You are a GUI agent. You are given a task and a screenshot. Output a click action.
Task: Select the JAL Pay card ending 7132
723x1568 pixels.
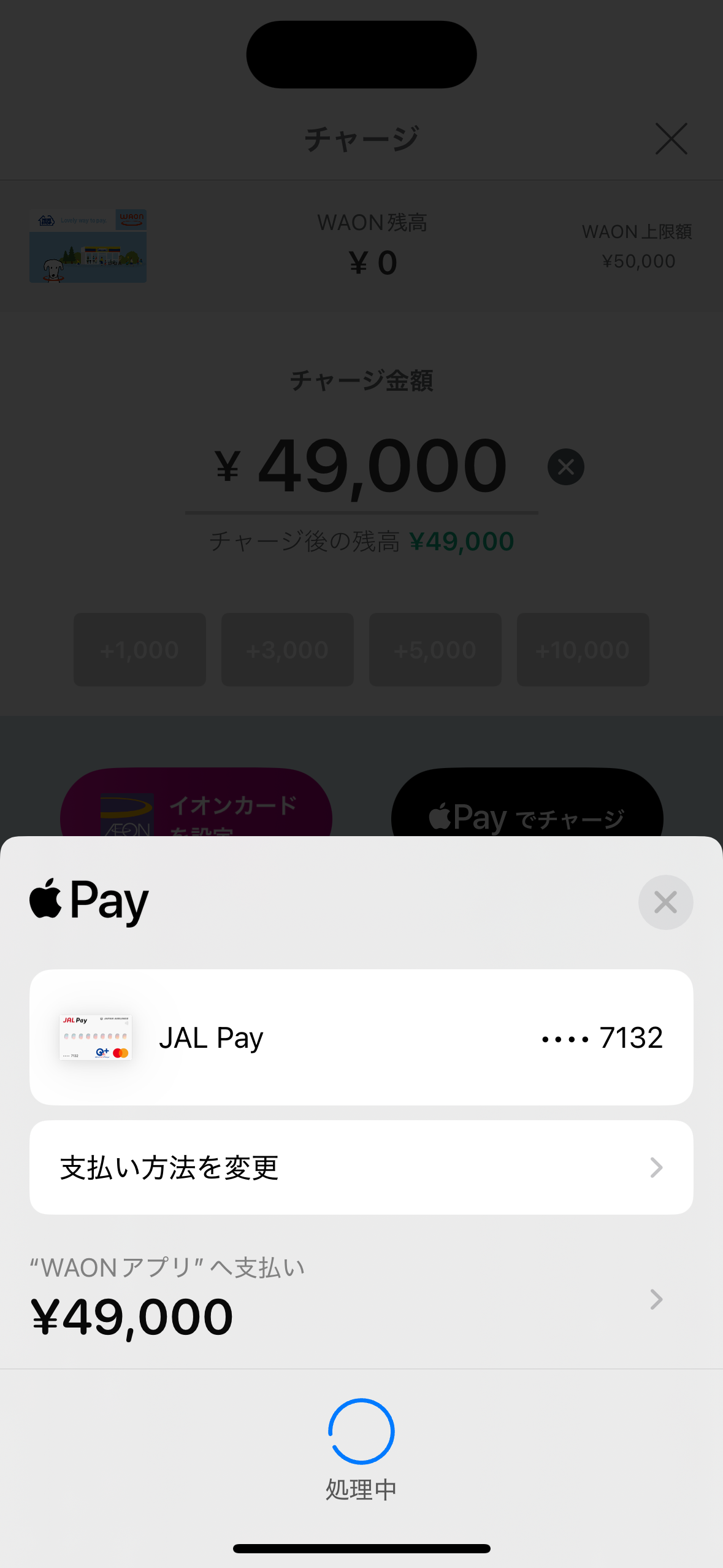pyautogui.click(x=361, y=1037)
